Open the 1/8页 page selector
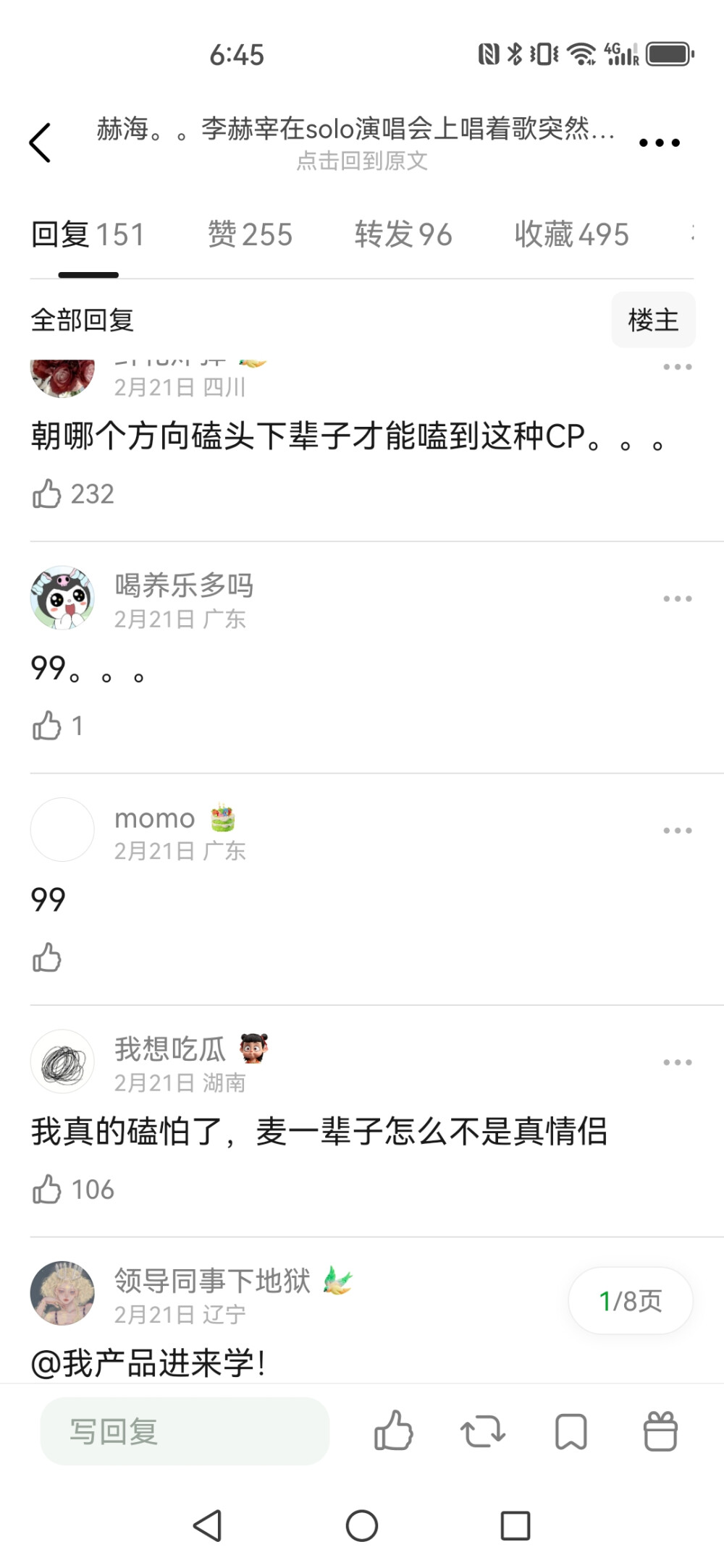This screenshot has width=724, height=1568. click(x=630, y=1301)
